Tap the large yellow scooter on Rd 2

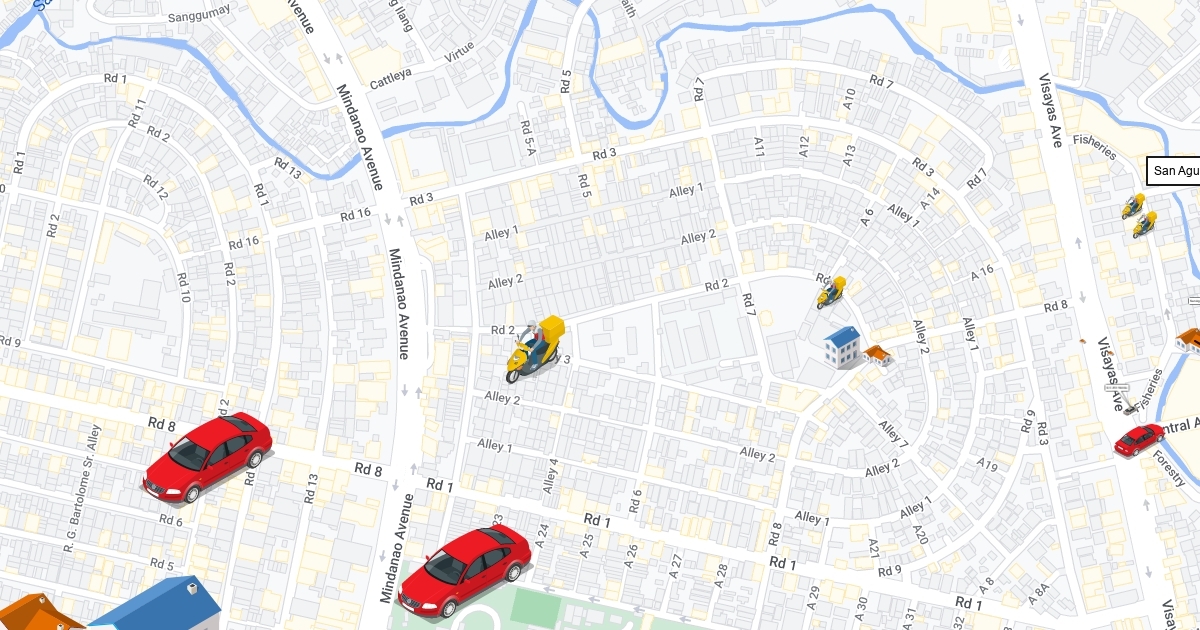point(535,350)
